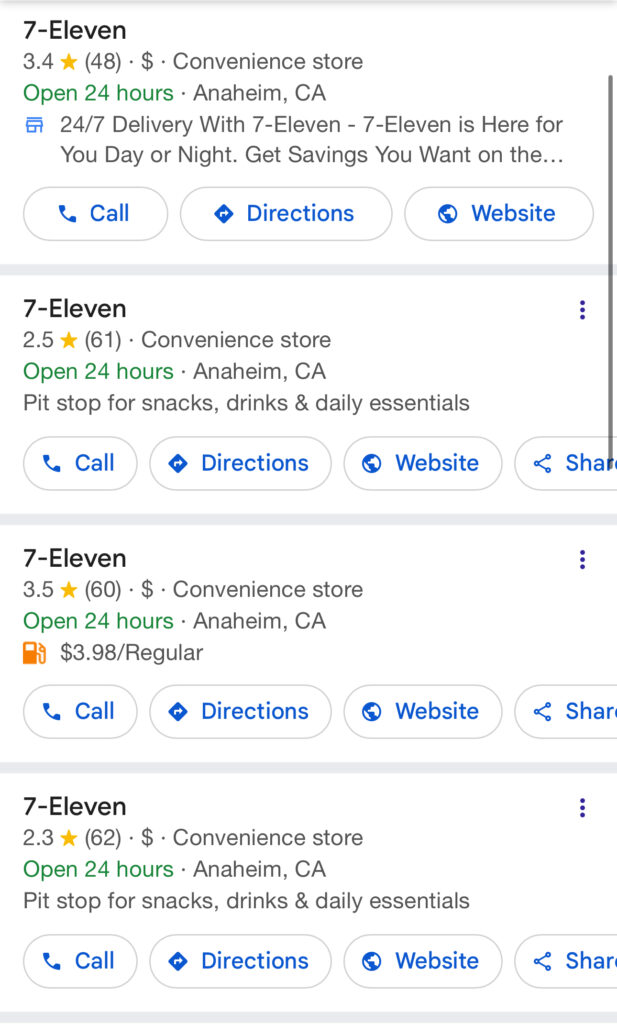The width and height of the screenshot is (617, 1024).
Task: Share the 2.3-star 7-Eleven listing
Action: tap(570, 961)
